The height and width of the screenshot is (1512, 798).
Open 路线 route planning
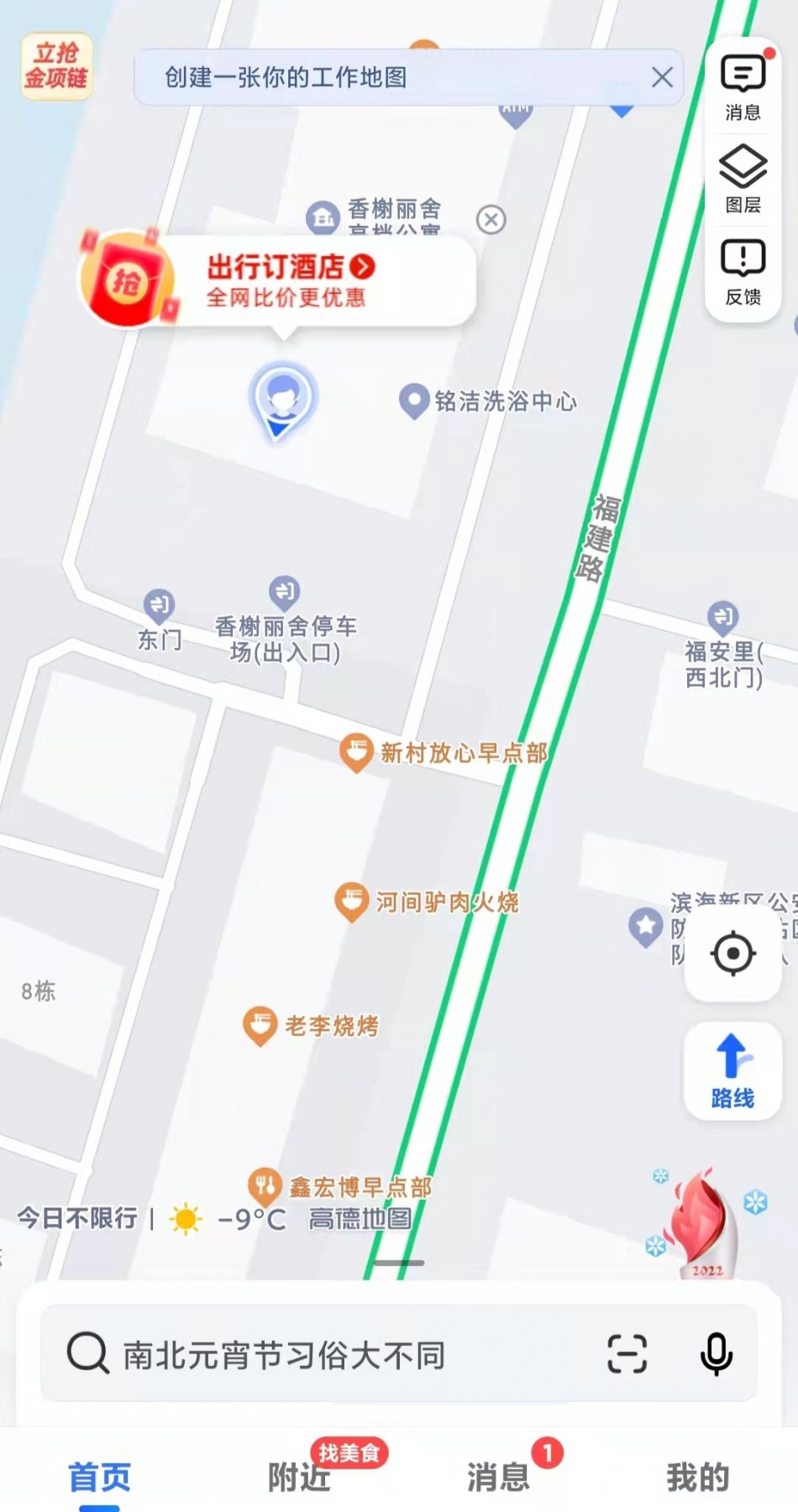click(732, 1070)
